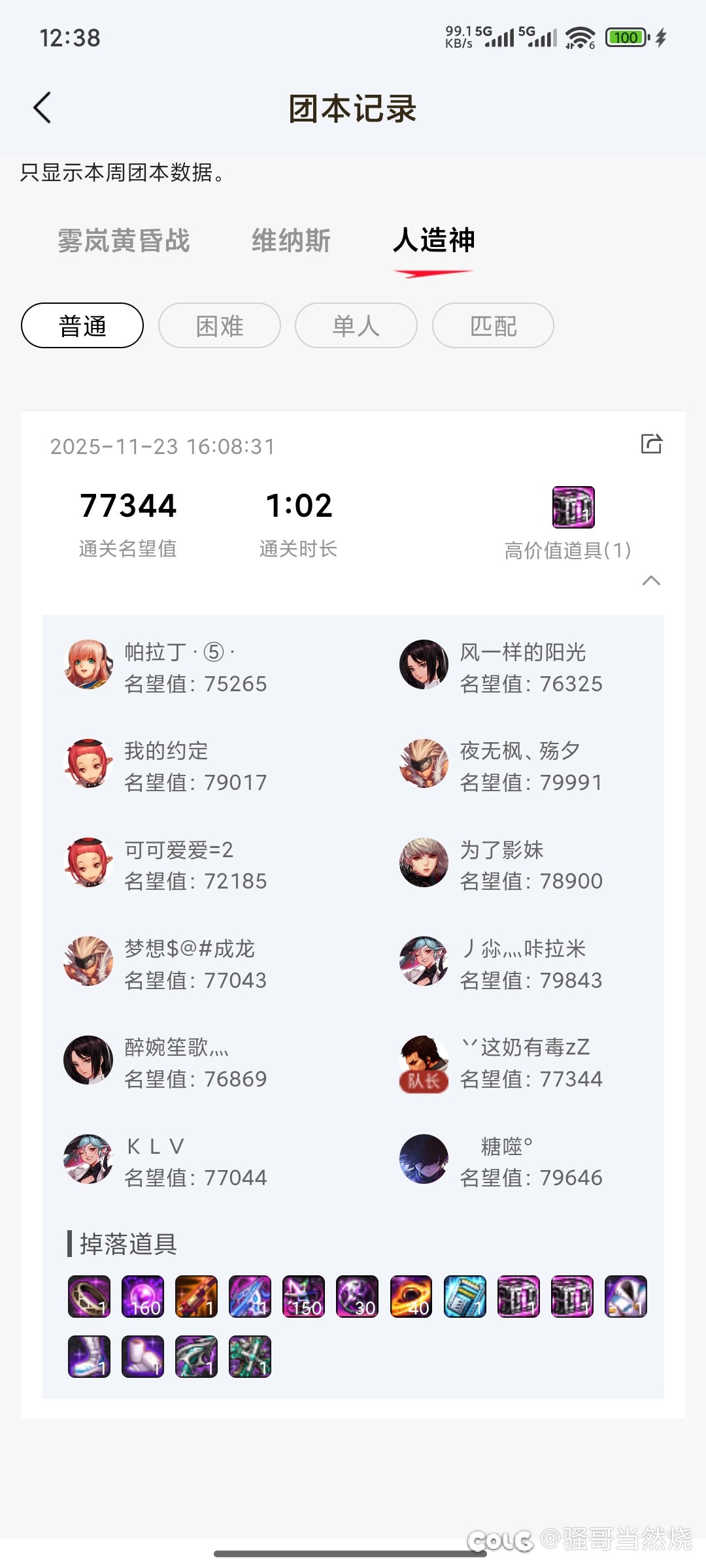
Task: Switch to the 维纳斯 tab
Action: tap(291, 240)
